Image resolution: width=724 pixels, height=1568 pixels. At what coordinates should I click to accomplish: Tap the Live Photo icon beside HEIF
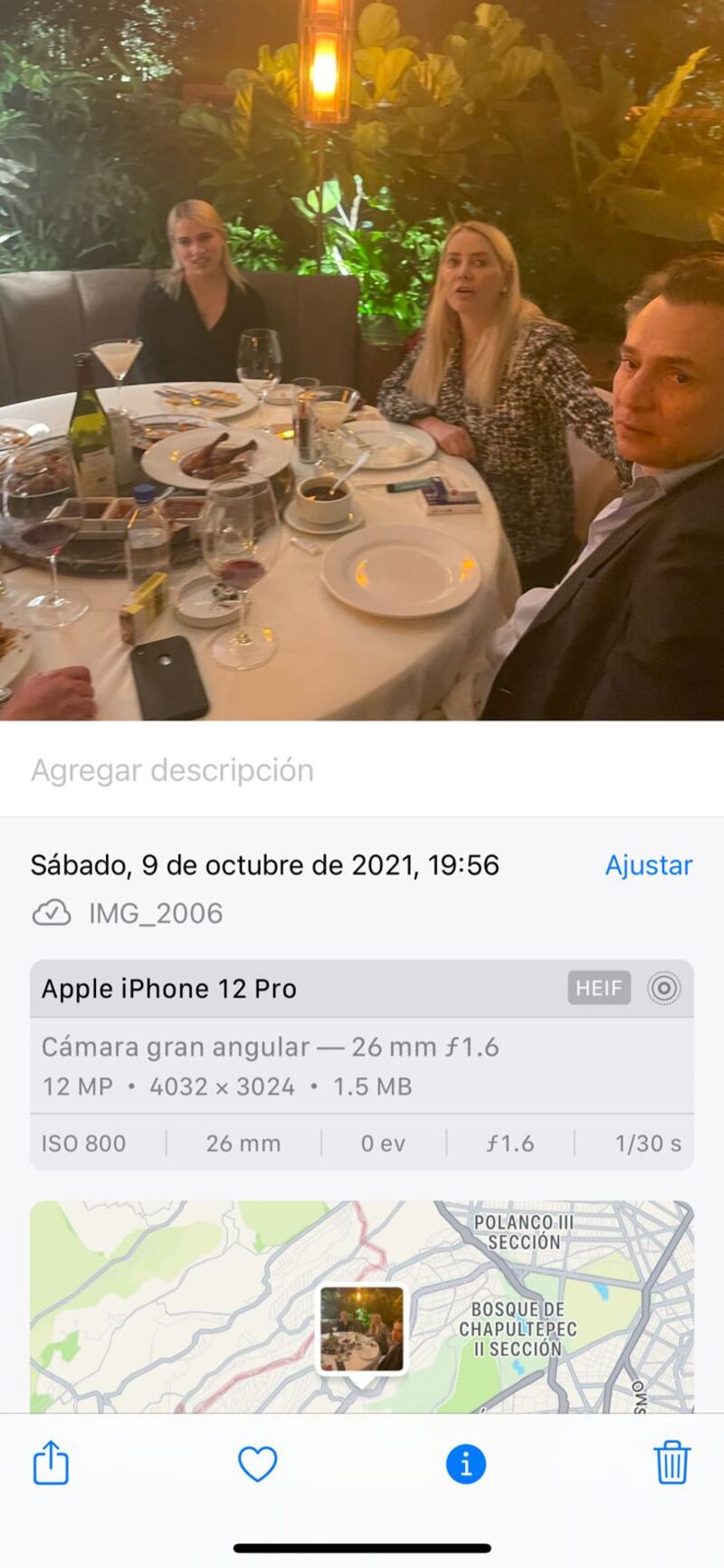(x=663, y=989)
